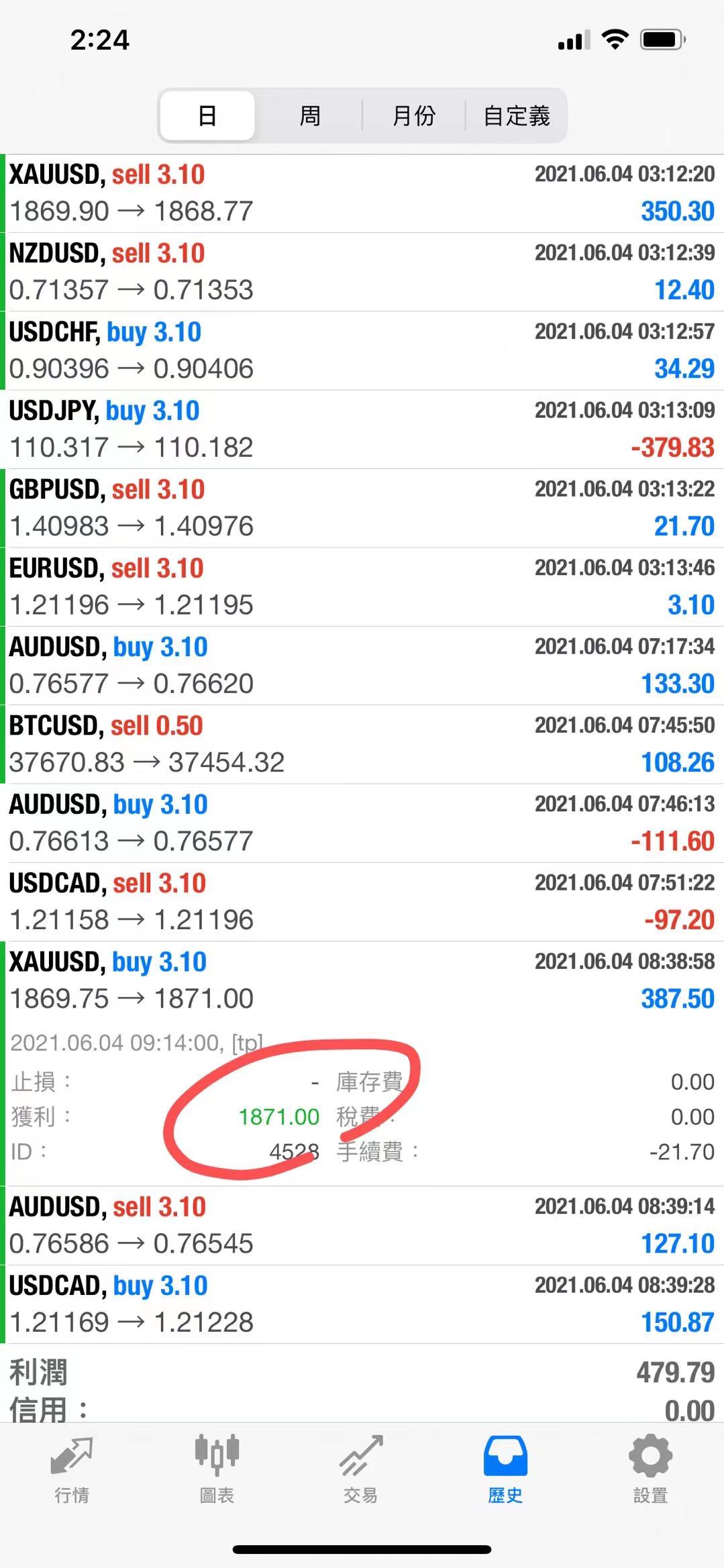Open the 行情 quotes tab
This screenshot has height=1568, width=724.
click(72, 1468)
